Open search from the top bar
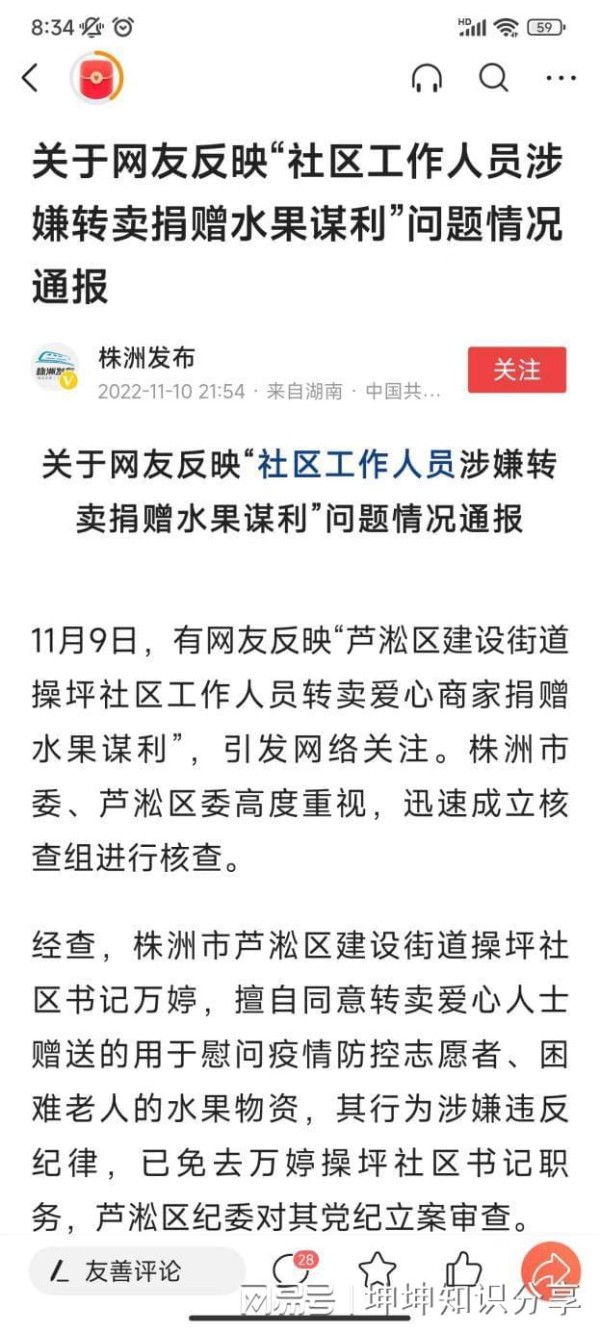The width and height of the screenshot is (600, 1332). (x=494, y=77)
